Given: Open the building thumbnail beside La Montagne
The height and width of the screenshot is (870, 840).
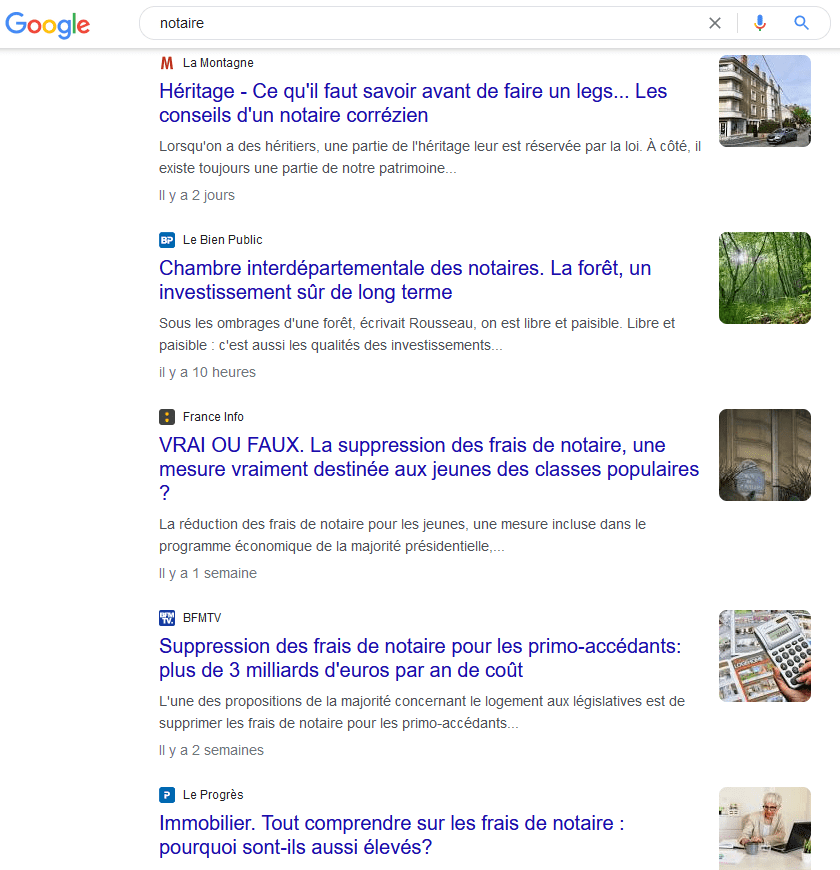Looking at the screenshot, I should (764, 101).
